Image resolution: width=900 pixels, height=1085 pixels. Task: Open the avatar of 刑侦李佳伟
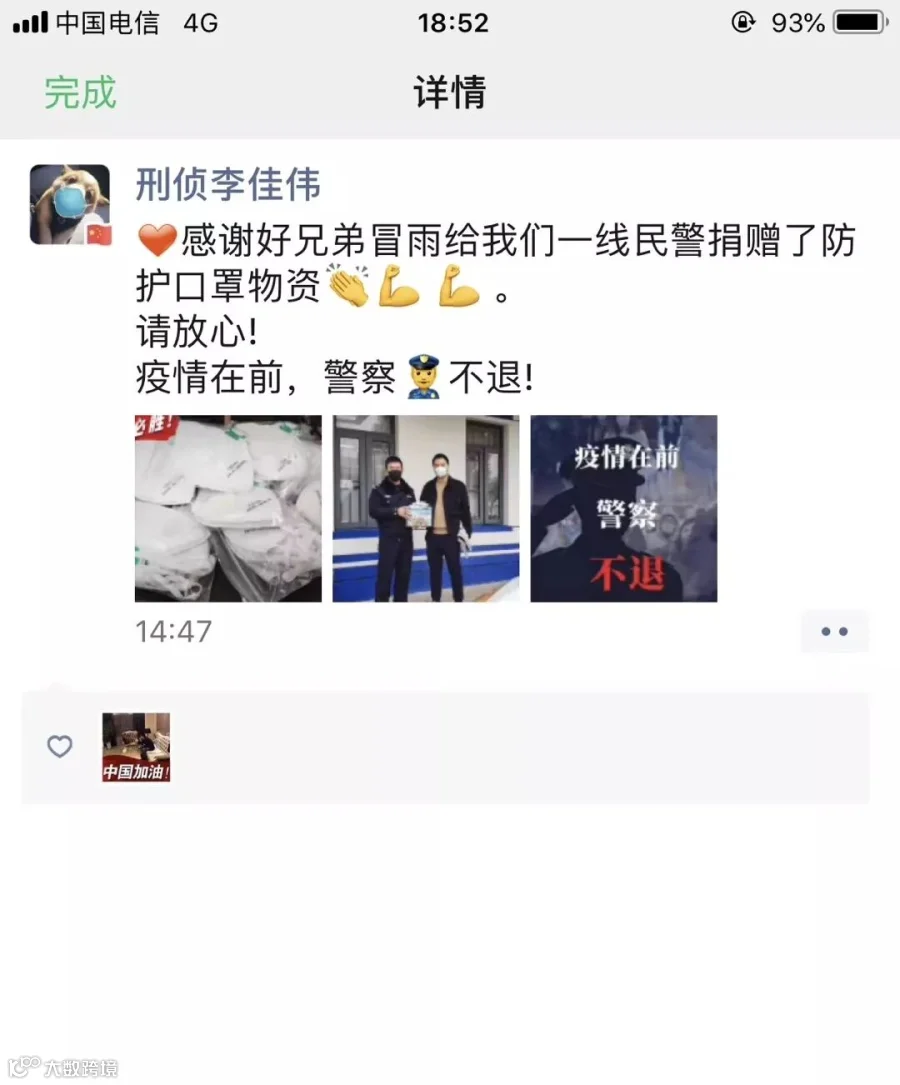click(x=70, y=204)
